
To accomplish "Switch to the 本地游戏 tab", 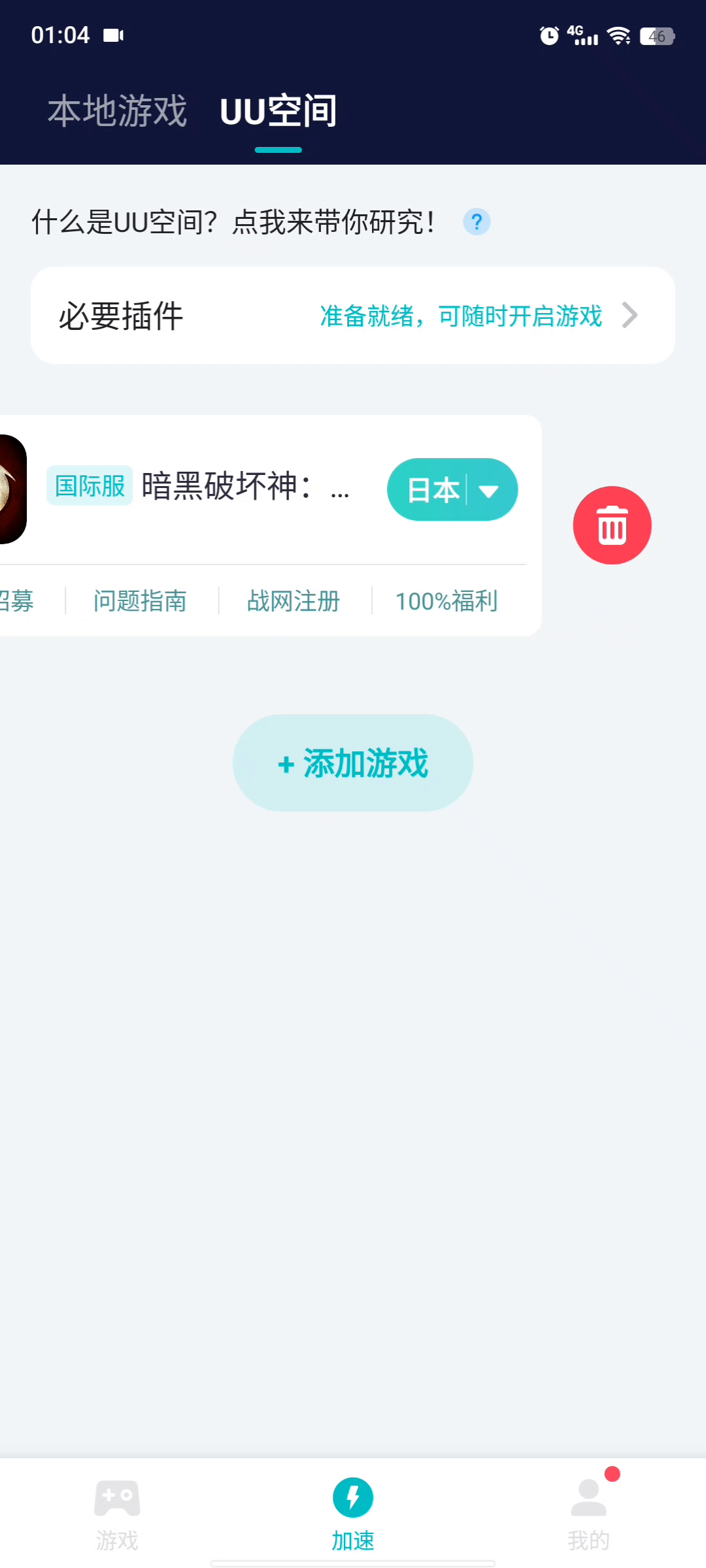I will (117, 111).
